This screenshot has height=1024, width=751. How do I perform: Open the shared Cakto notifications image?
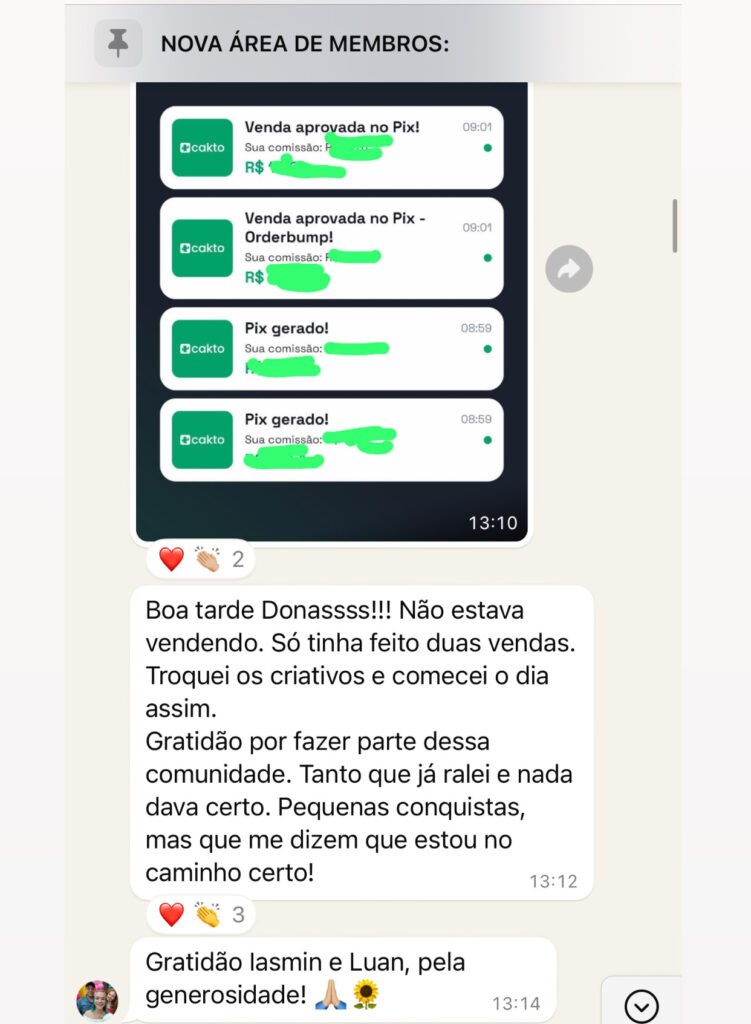(x=331, y=310)
